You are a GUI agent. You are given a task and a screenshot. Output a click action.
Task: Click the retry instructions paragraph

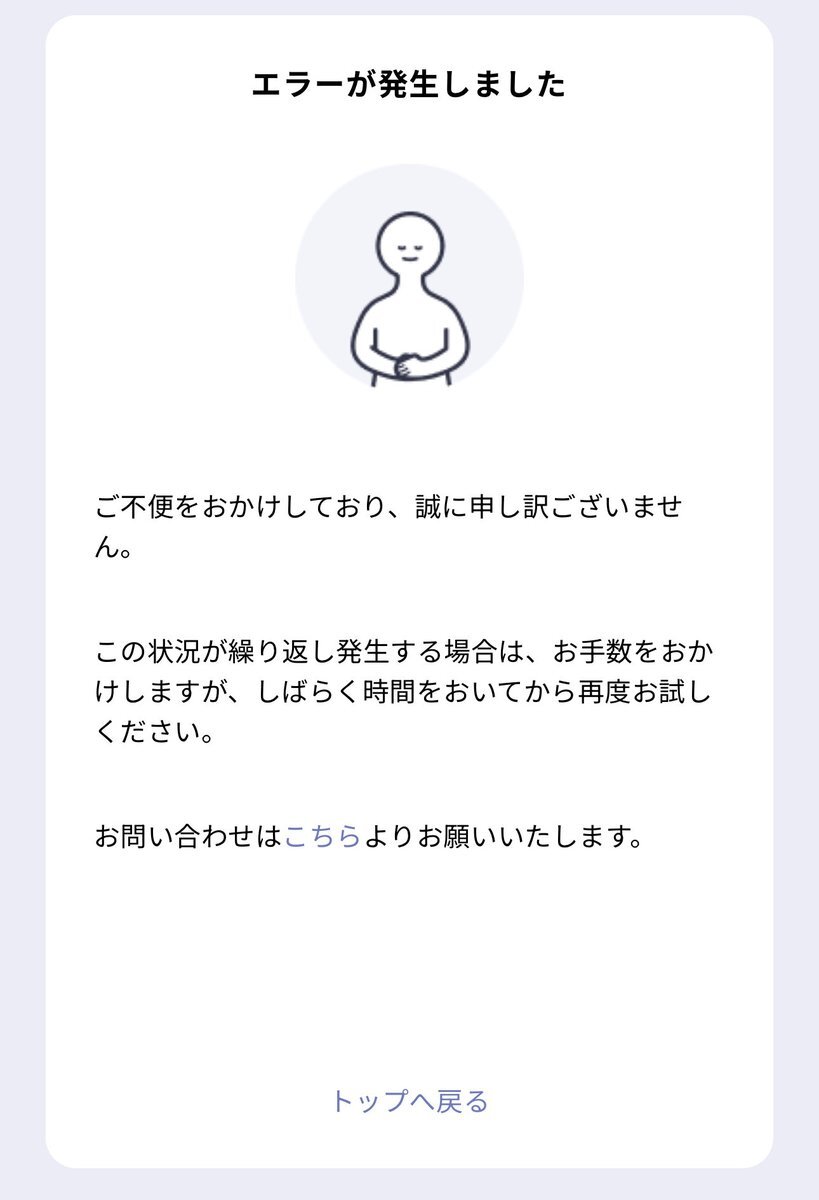(x=400, y=690)
